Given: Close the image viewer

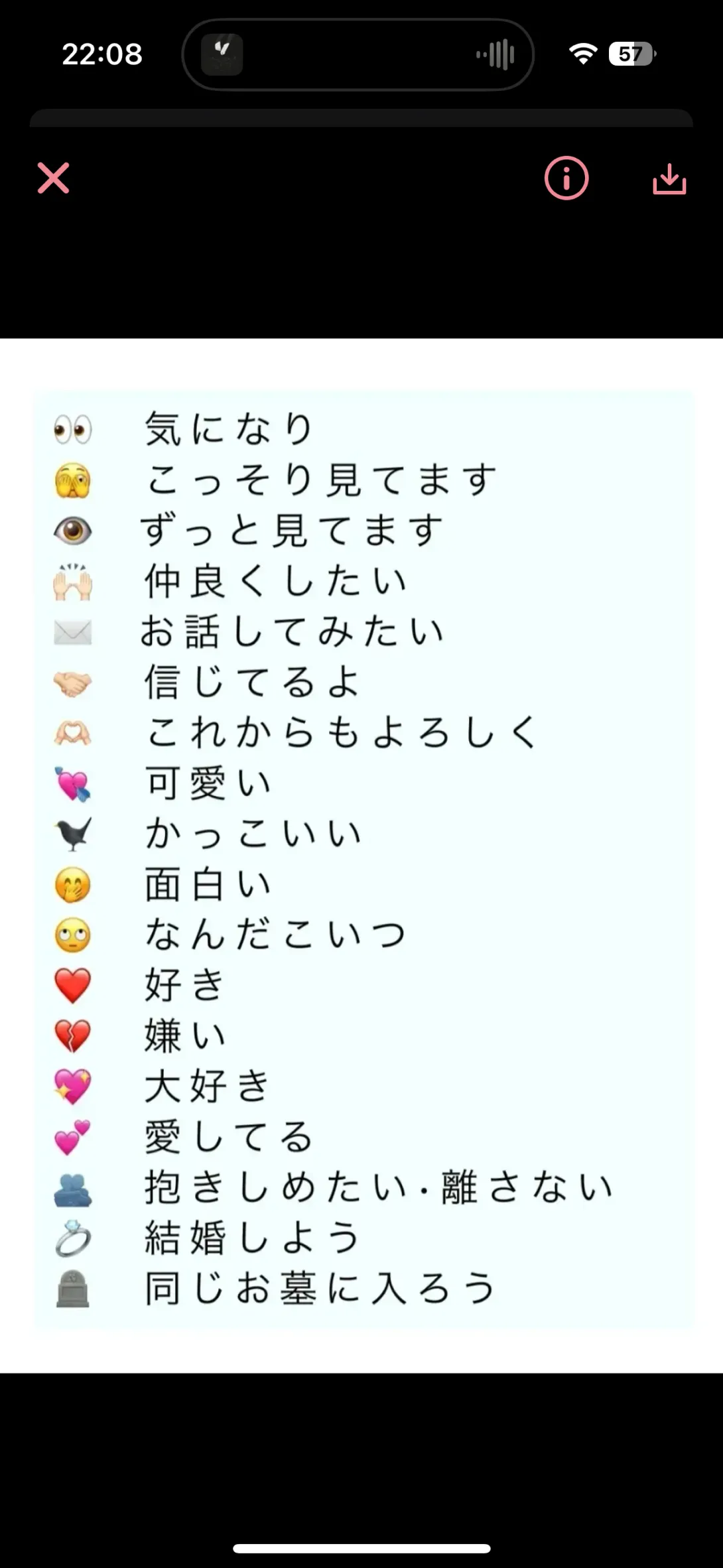Looking at the screenshot, I should 54,178.
